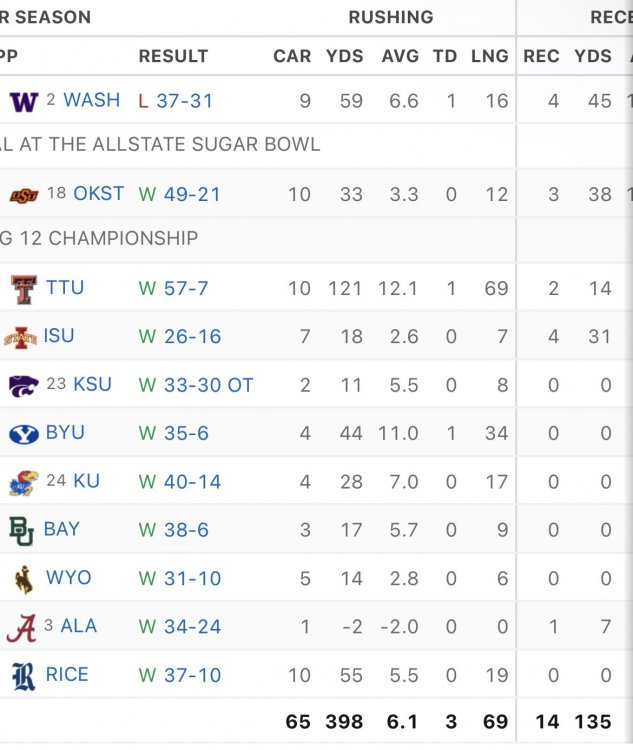View the 57-7 game result
Screen dimensions: 633x750
[x=185, y=288]
